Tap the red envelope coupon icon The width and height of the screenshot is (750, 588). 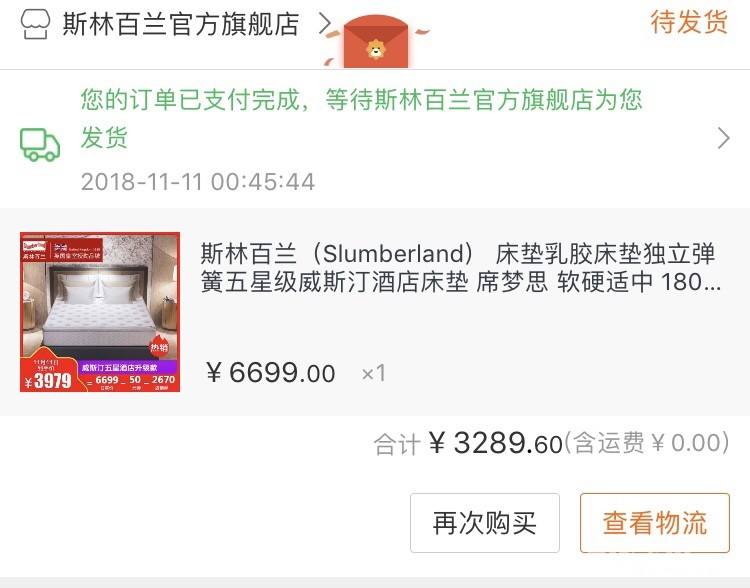coord(376,42)
